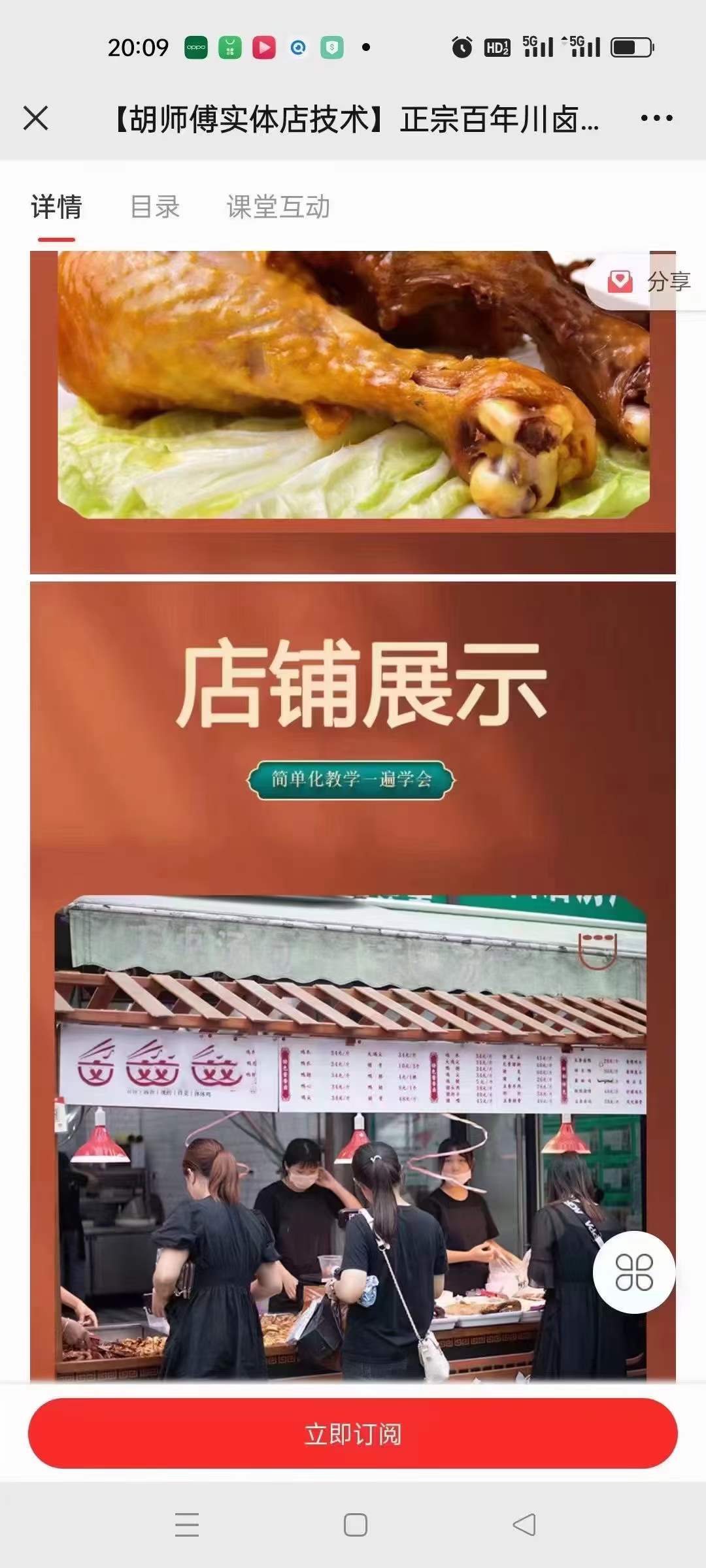Tap the alarm clock icon in status bar
Viewport: 706px width, 1568px height.
(x=462, y=46)
